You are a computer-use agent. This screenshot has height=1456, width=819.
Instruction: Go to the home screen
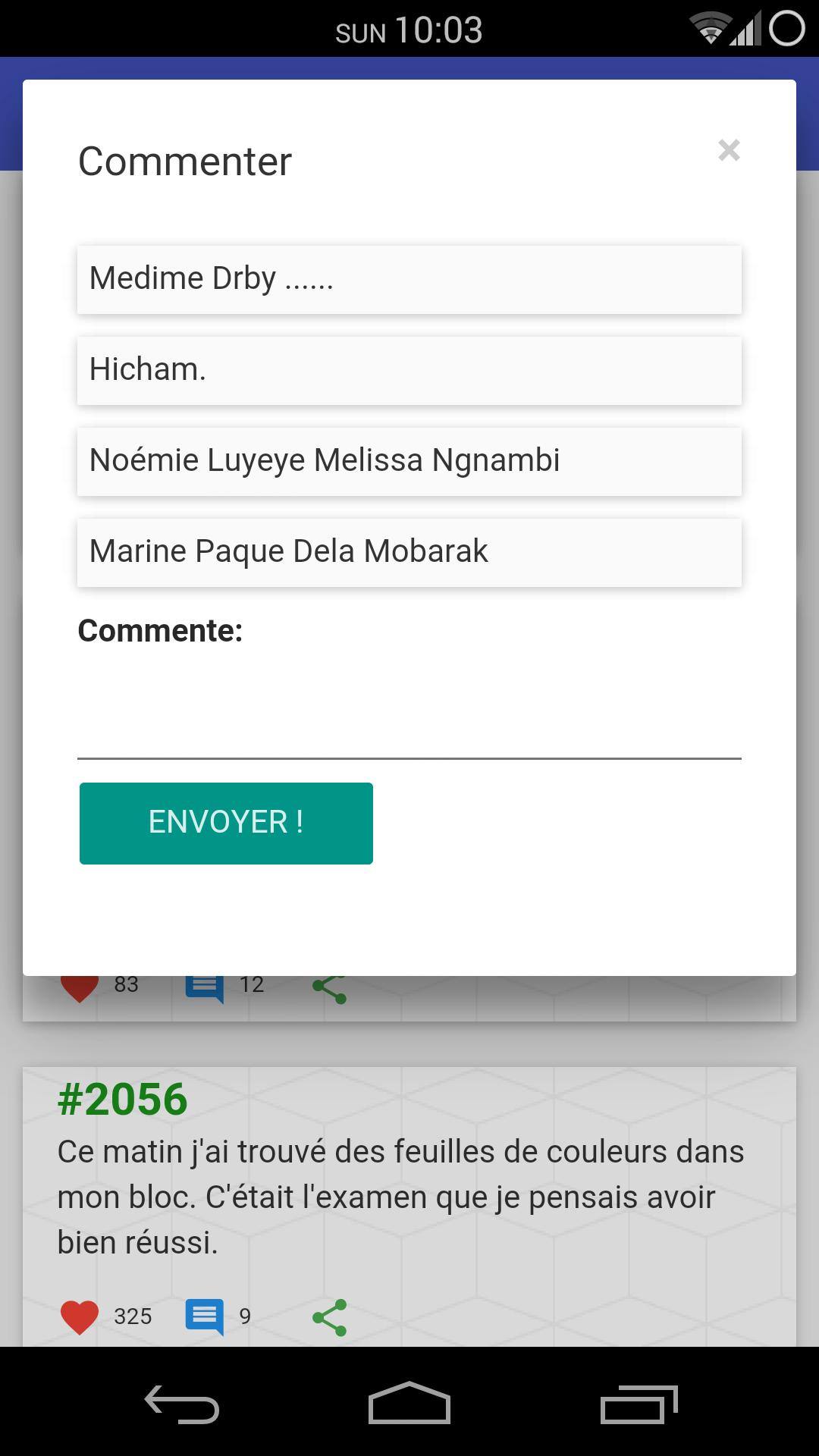pyautogui.click(x=409, y=1403)
